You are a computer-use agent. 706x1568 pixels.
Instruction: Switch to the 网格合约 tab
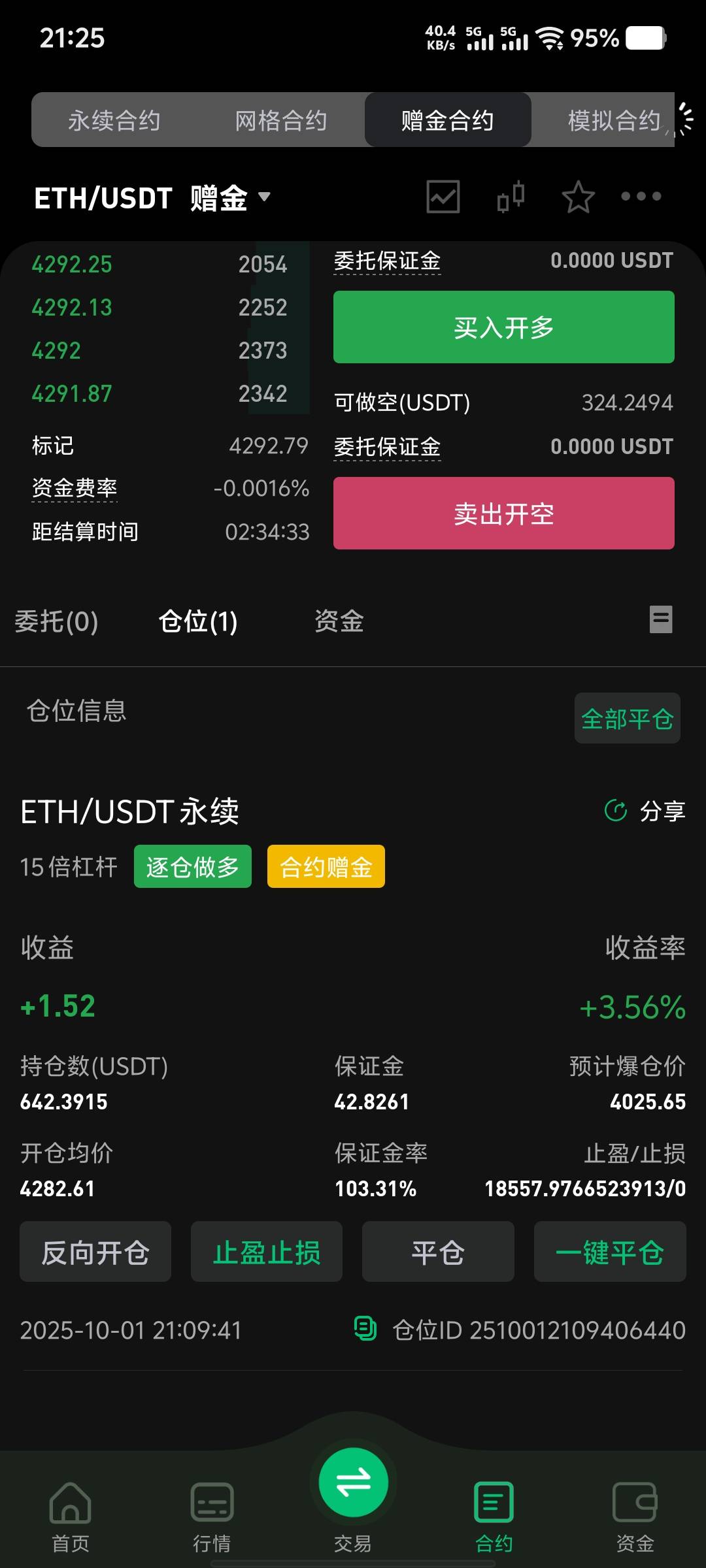click(281, 120)
